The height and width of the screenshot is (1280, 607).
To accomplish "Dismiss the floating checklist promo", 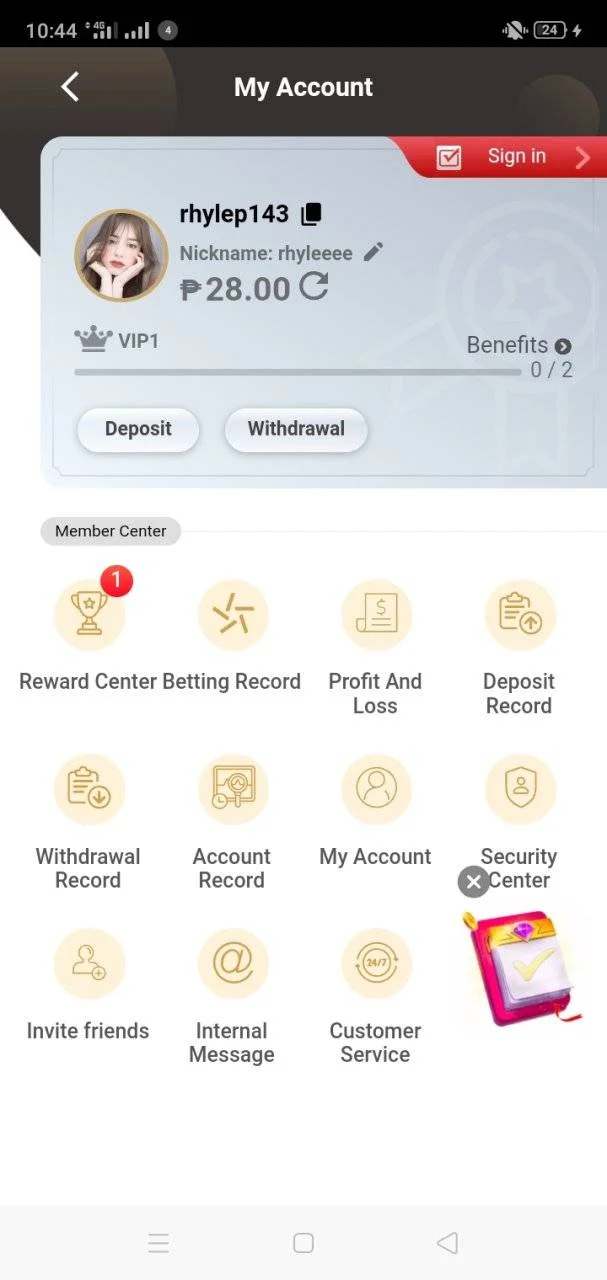I will 474,881.
